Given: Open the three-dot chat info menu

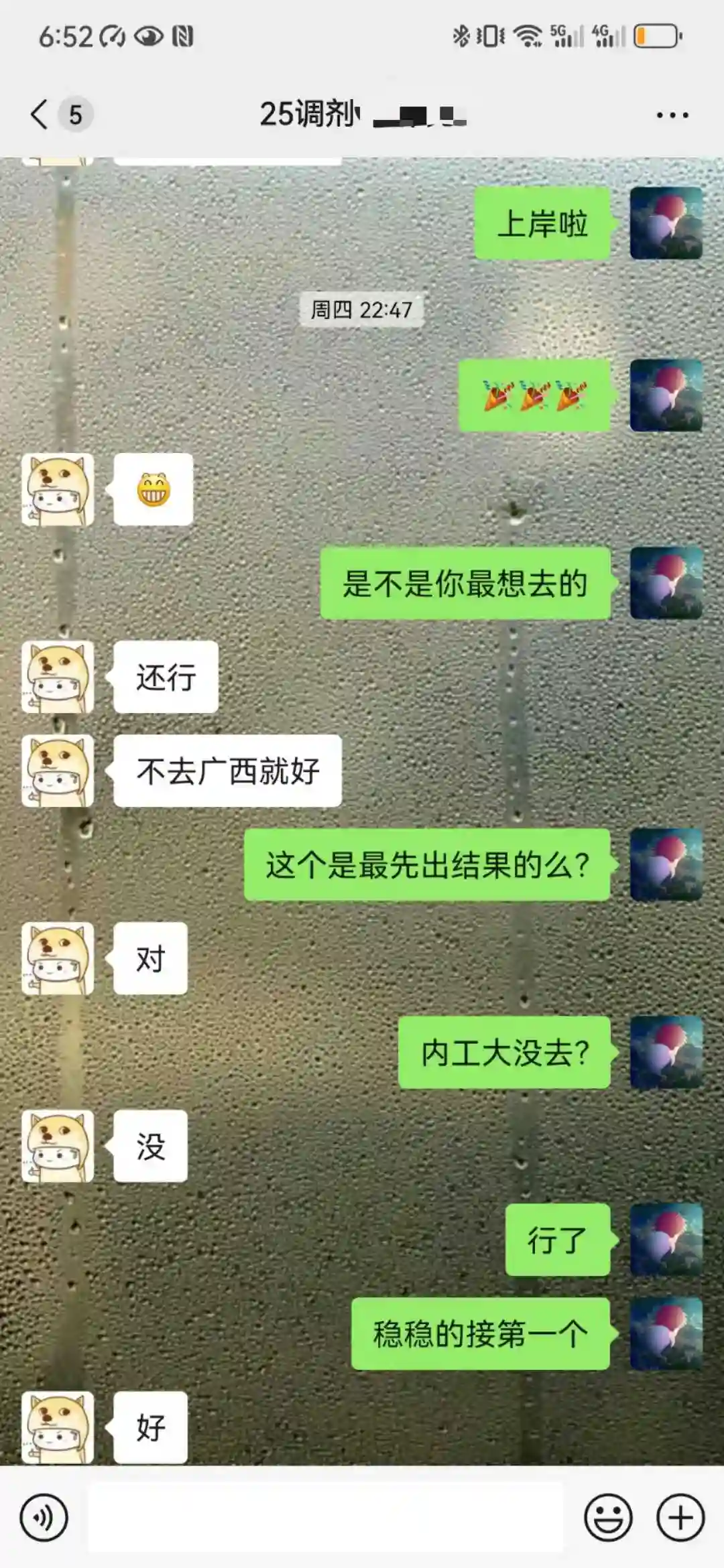Looking at the screenshot, I should [x=672, y=115].
